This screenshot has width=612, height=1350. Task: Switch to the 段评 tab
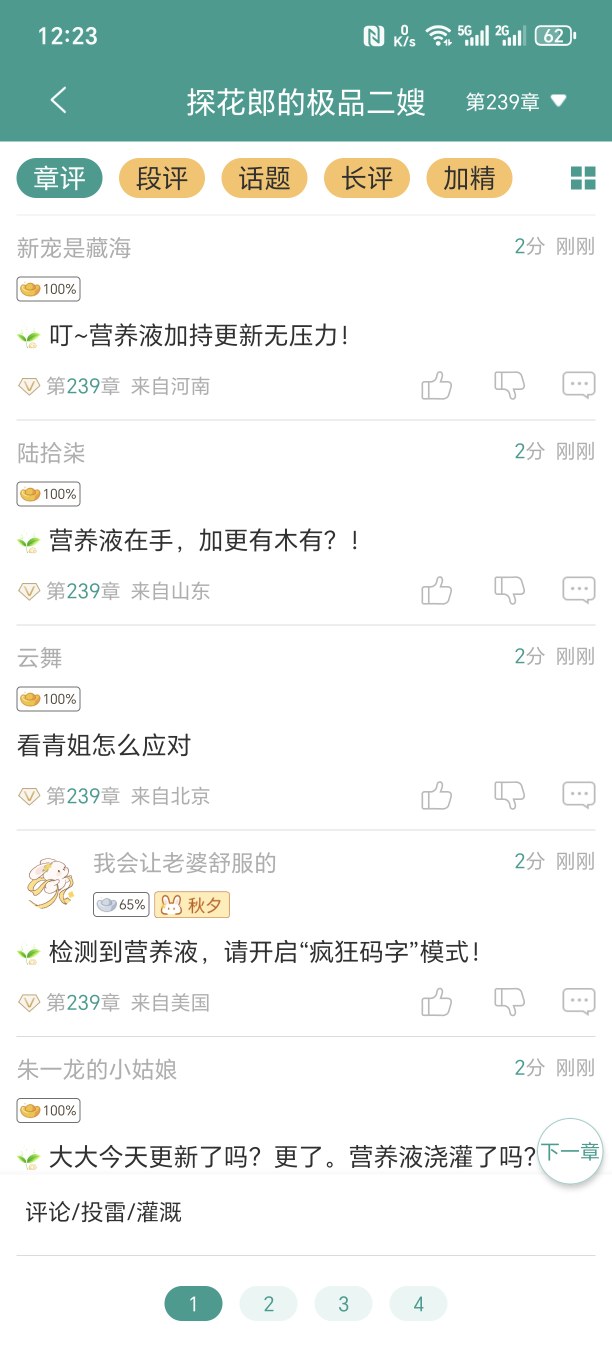pyautogui.click(x=162, y=179)
